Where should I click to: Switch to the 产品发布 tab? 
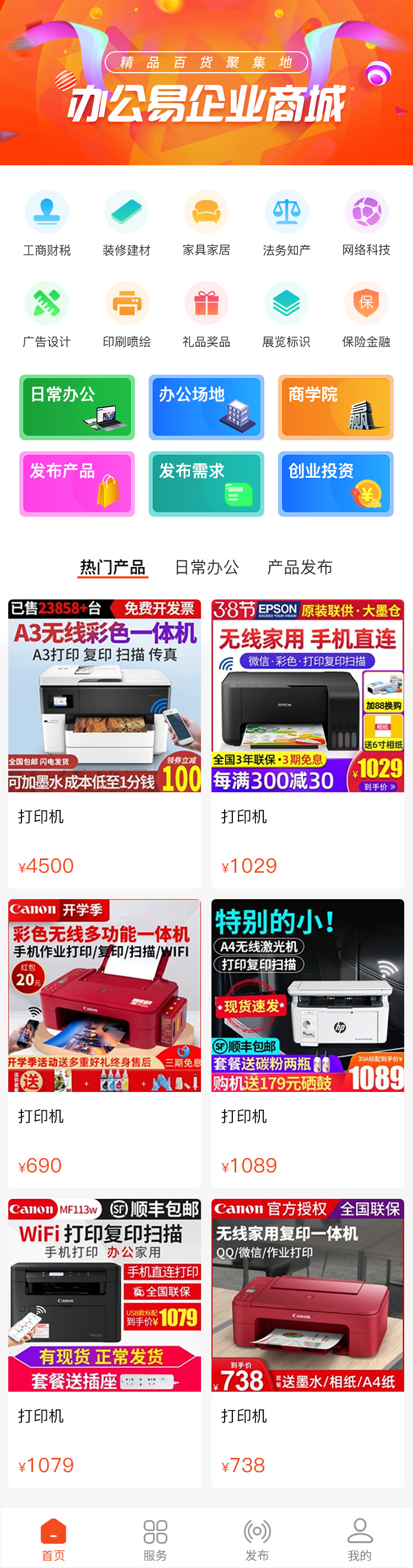(300, 567)
